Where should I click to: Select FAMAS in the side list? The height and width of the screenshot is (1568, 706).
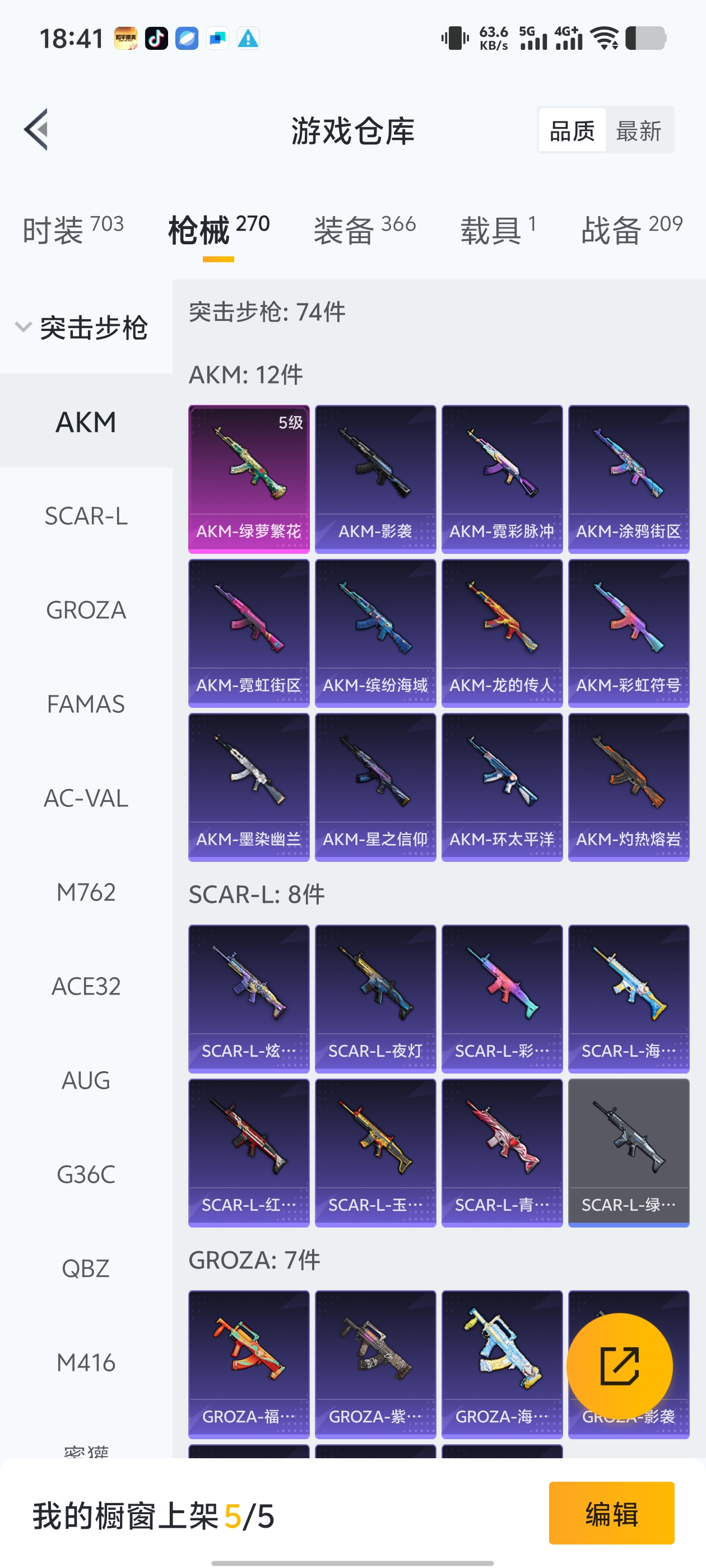tap(86, 704)
